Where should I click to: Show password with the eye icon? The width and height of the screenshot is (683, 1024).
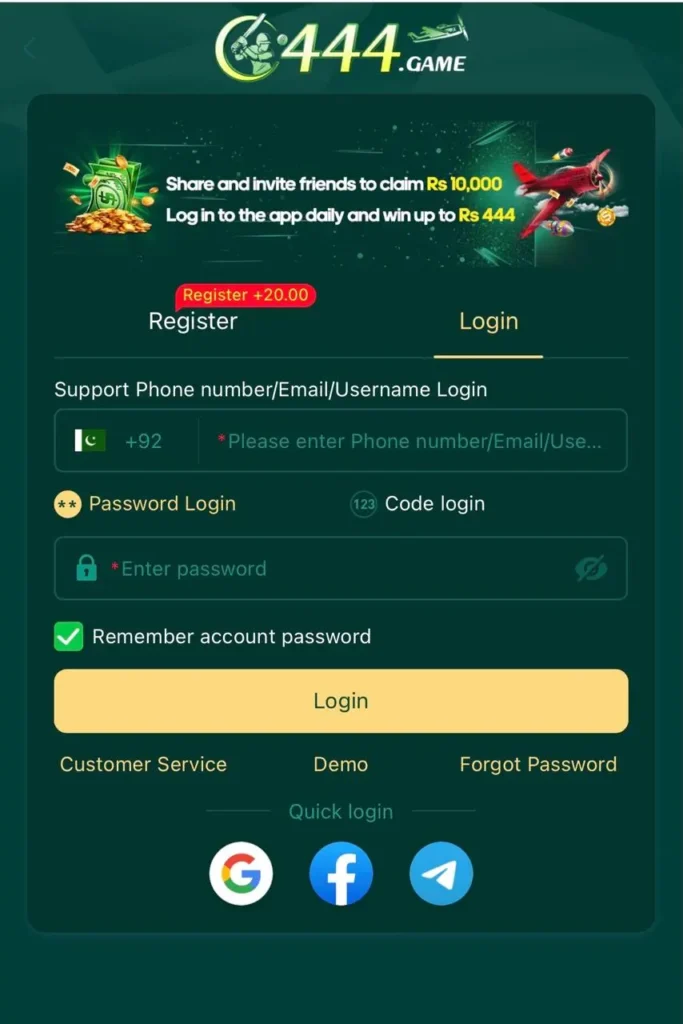[x=591, y=569]
